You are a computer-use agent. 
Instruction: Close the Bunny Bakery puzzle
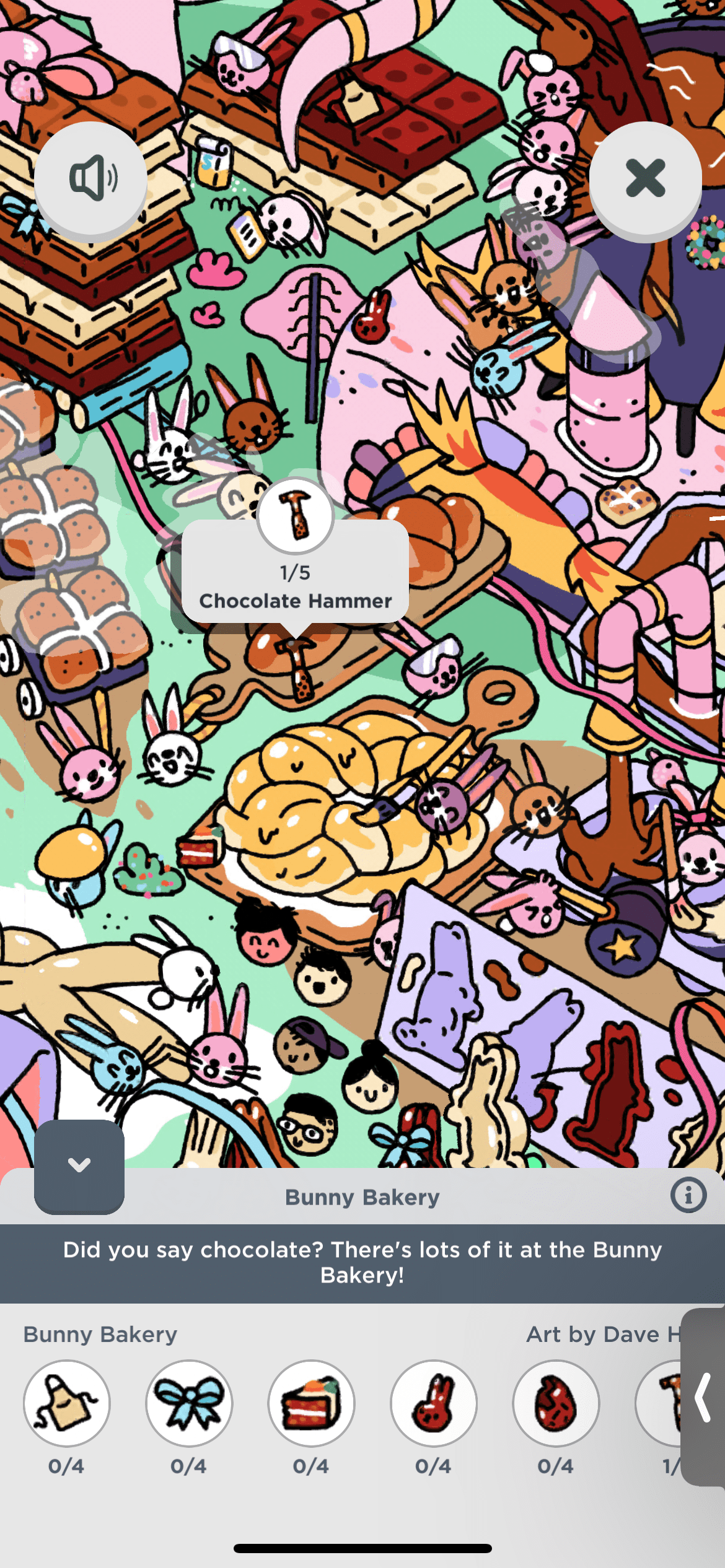tap(645, 178)
